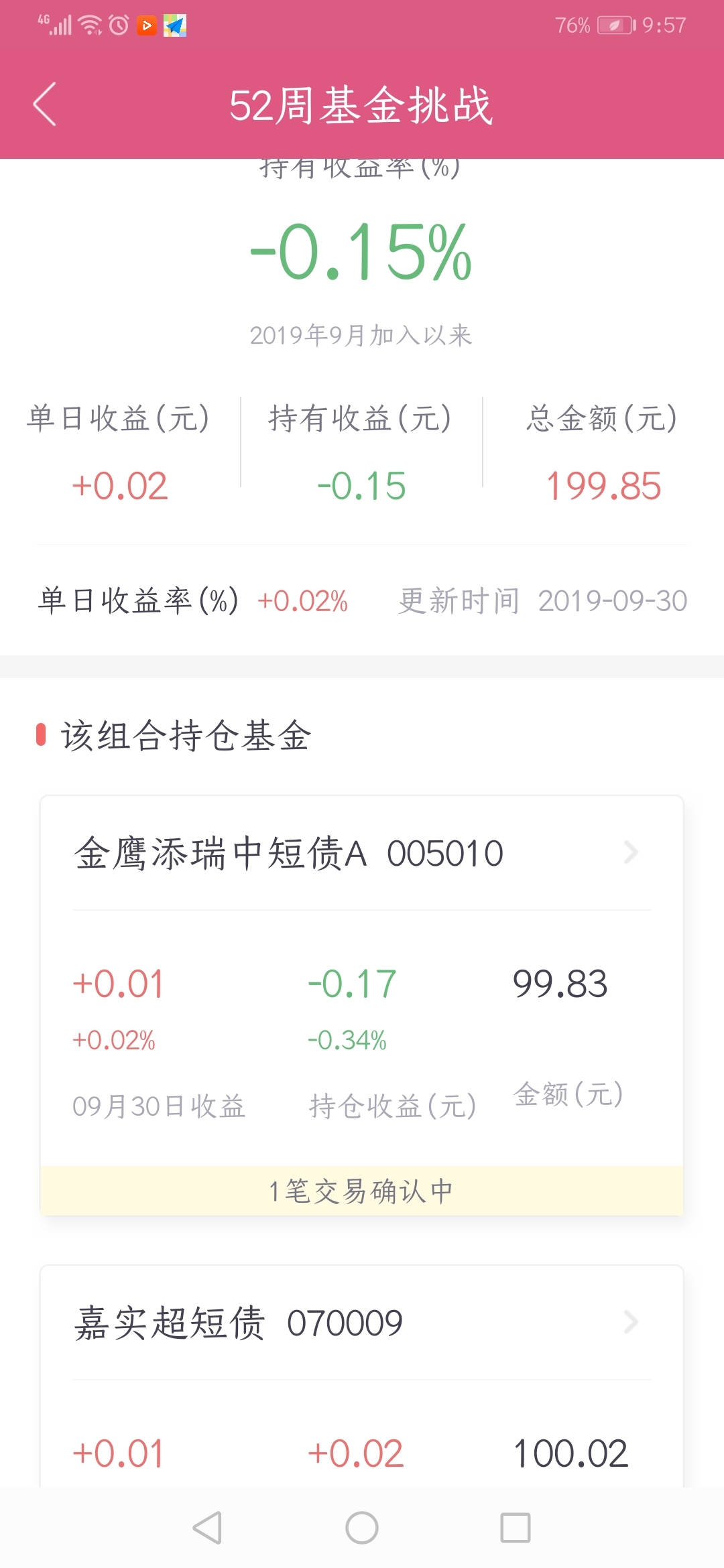Open 嘉实超短债 070009 fund details
Image resolution: width=724 pixels, height=1568 pixels.
pyautogui.click(x=362, y=1323)
